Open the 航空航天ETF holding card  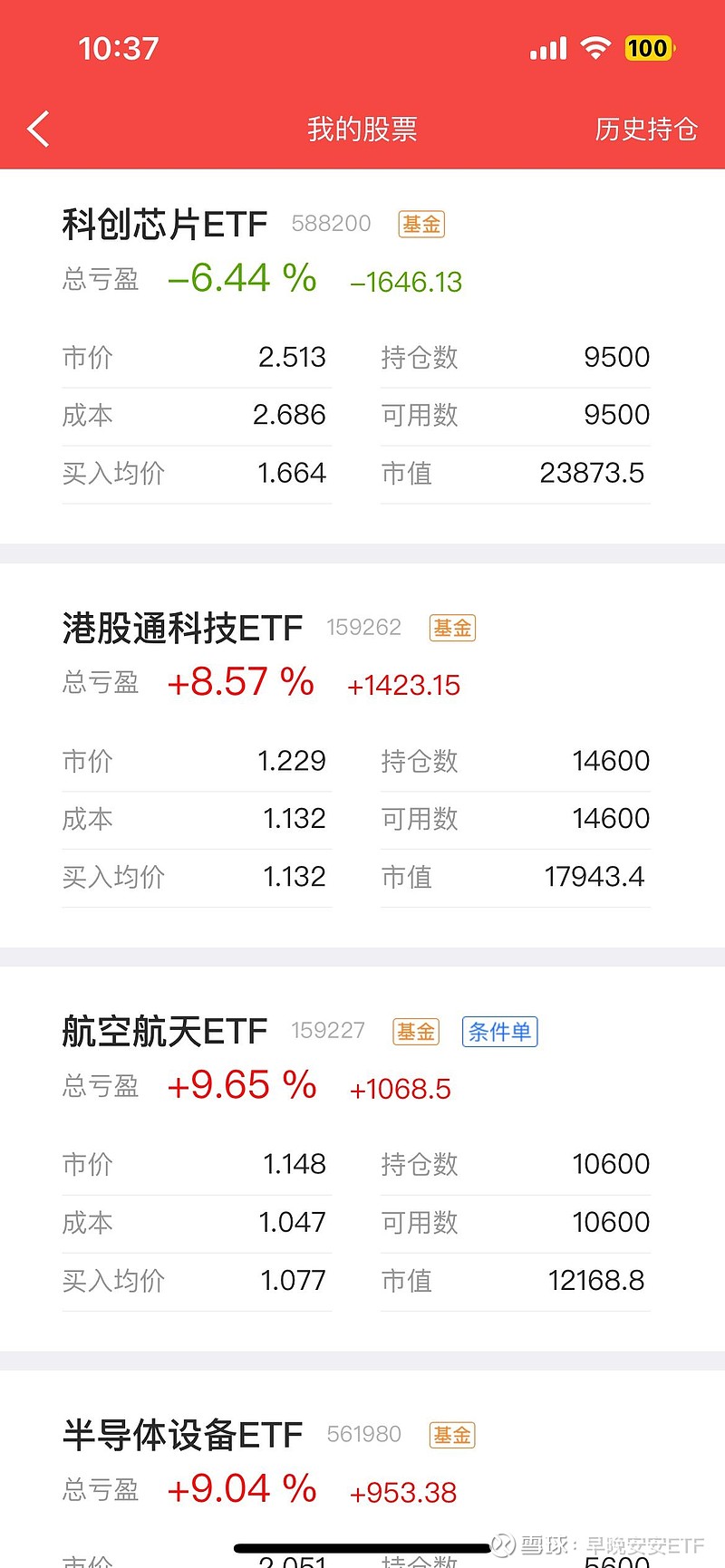[x=164, y=1031]
